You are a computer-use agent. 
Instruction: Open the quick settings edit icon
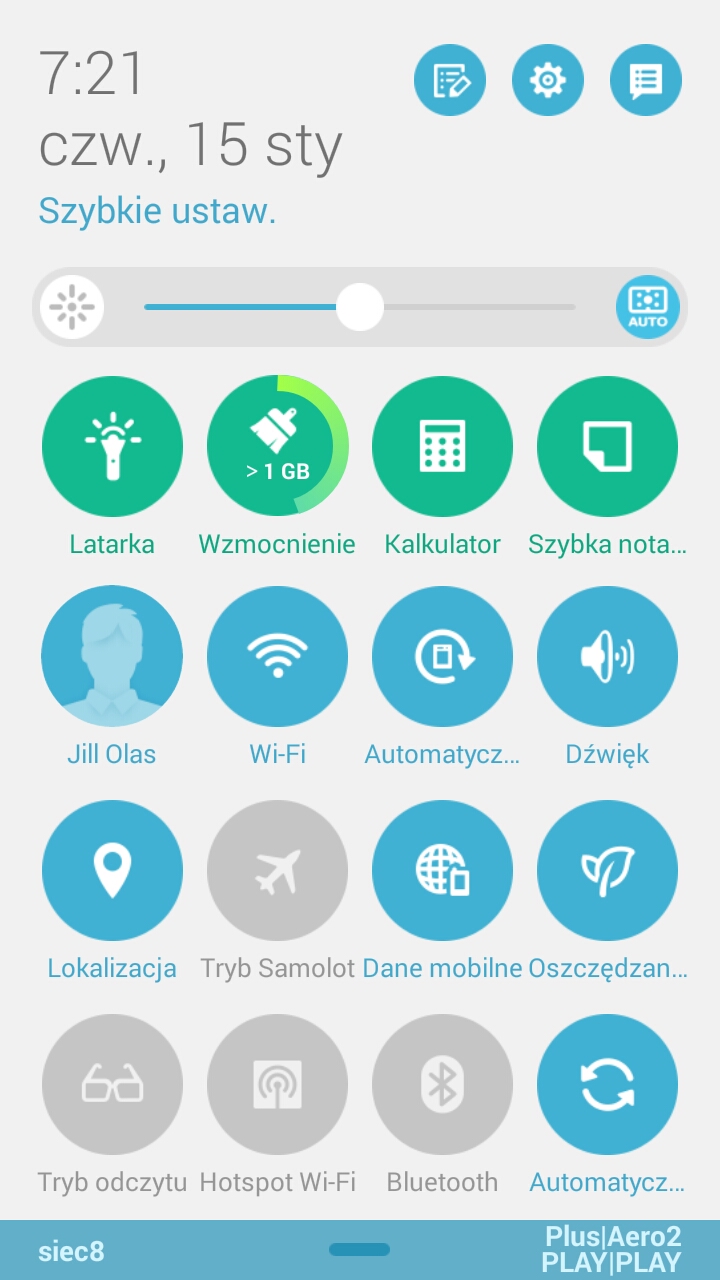click(x=450, y=80)
